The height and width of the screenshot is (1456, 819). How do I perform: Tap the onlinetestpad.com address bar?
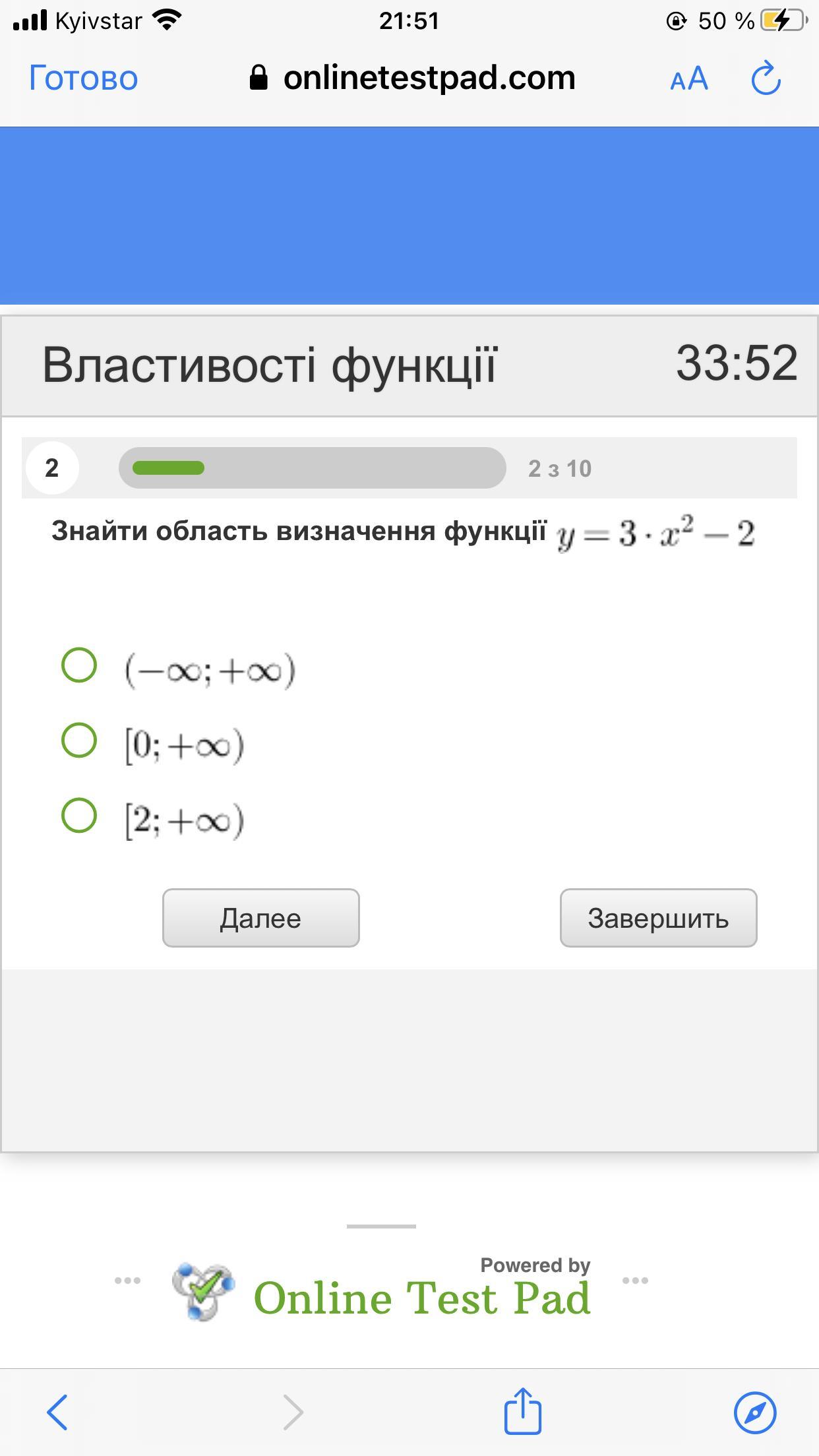pyautogui.click(x=413, y=78)
